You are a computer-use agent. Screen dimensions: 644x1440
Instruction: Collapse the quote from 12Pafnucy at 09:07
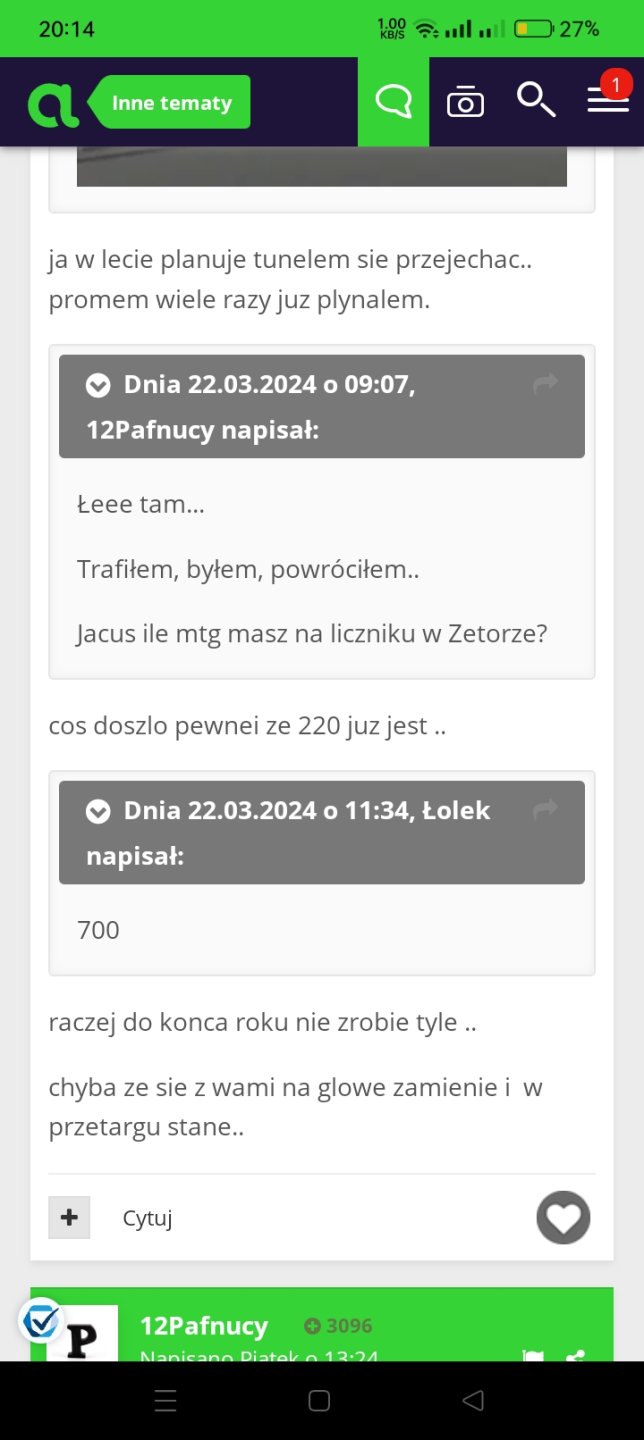pos(98,385)
